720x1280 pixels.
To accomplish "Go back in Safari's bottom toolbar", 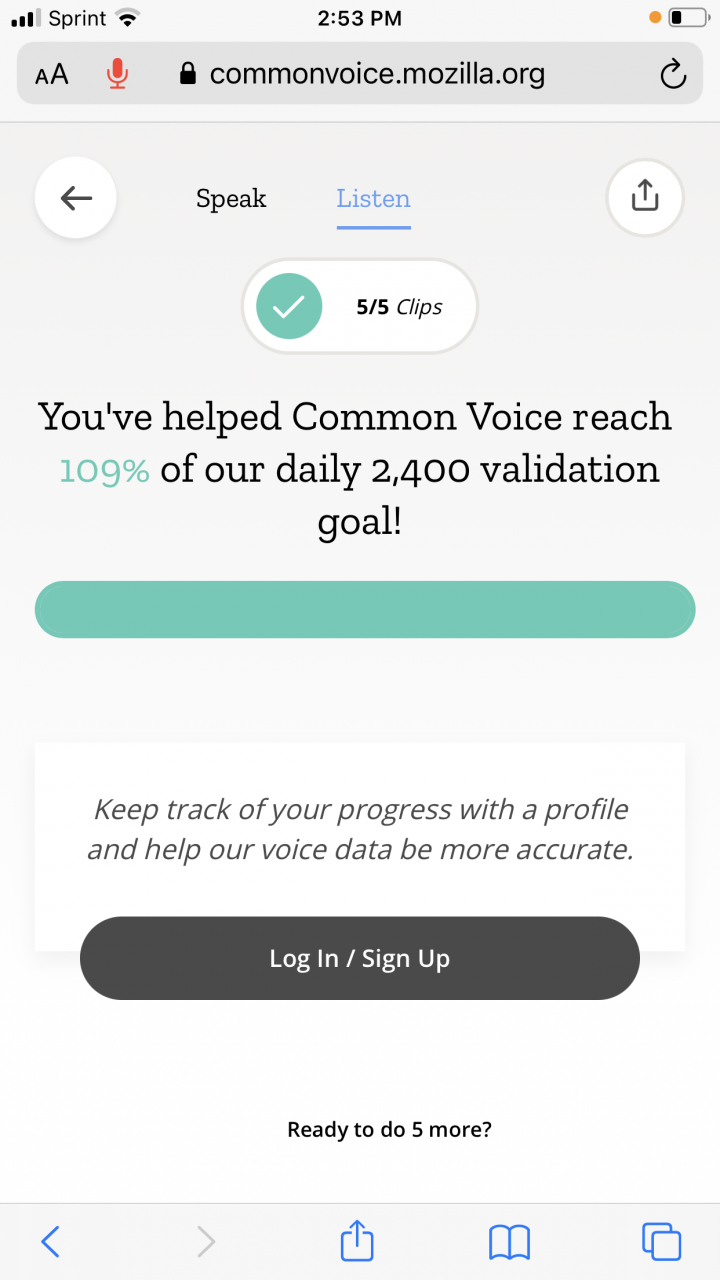I will point(50,1241).
